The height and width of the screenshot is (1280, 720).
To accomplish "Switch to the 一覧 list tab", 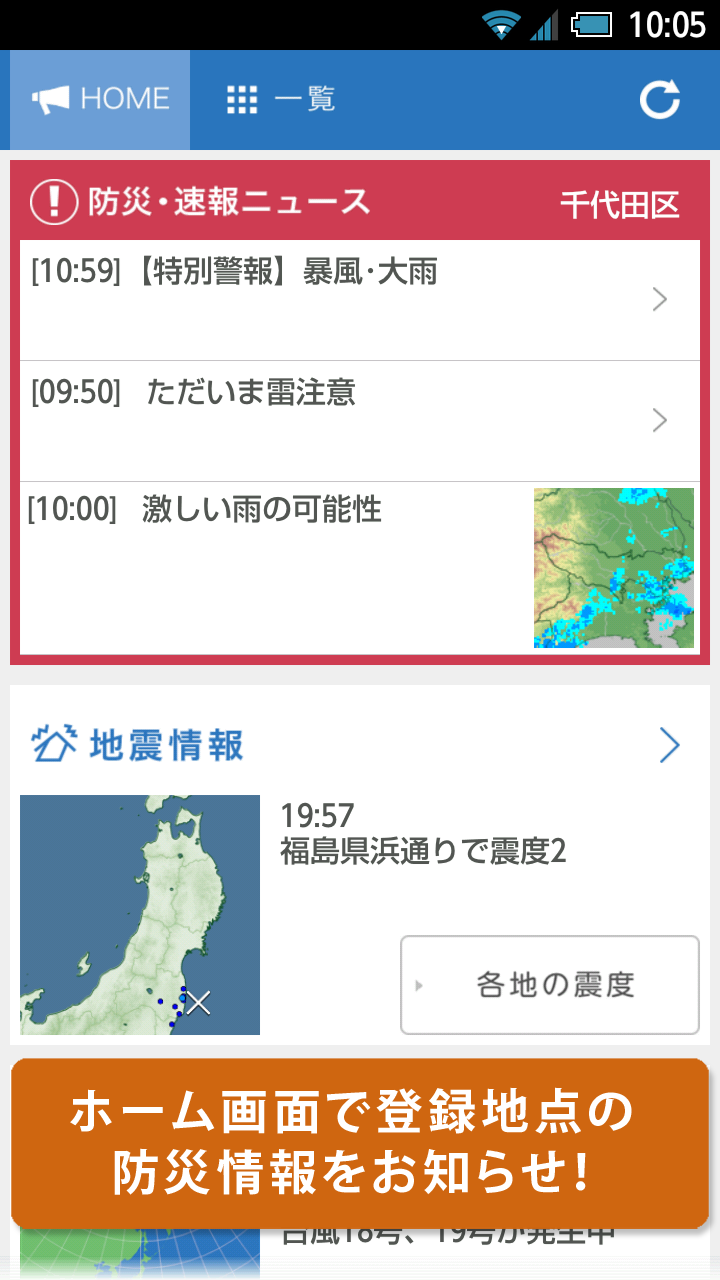I will click(281, 99).
